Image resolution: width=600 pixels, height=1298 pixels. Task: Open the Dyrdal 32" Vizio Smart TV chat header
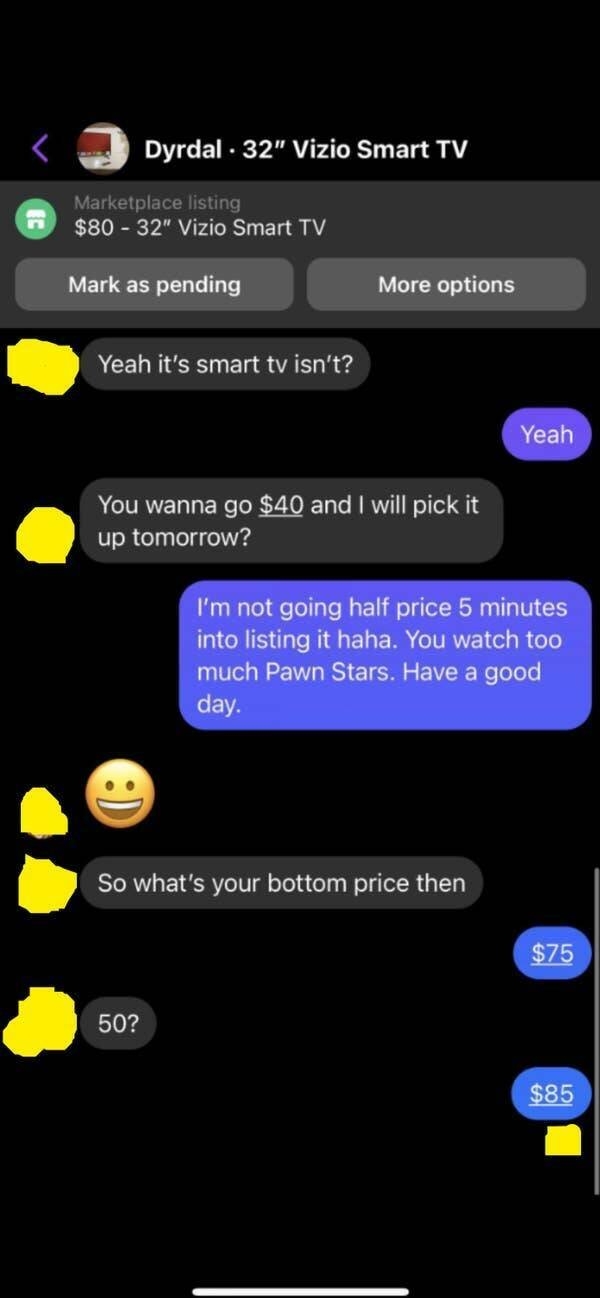(x=305, y=150)
